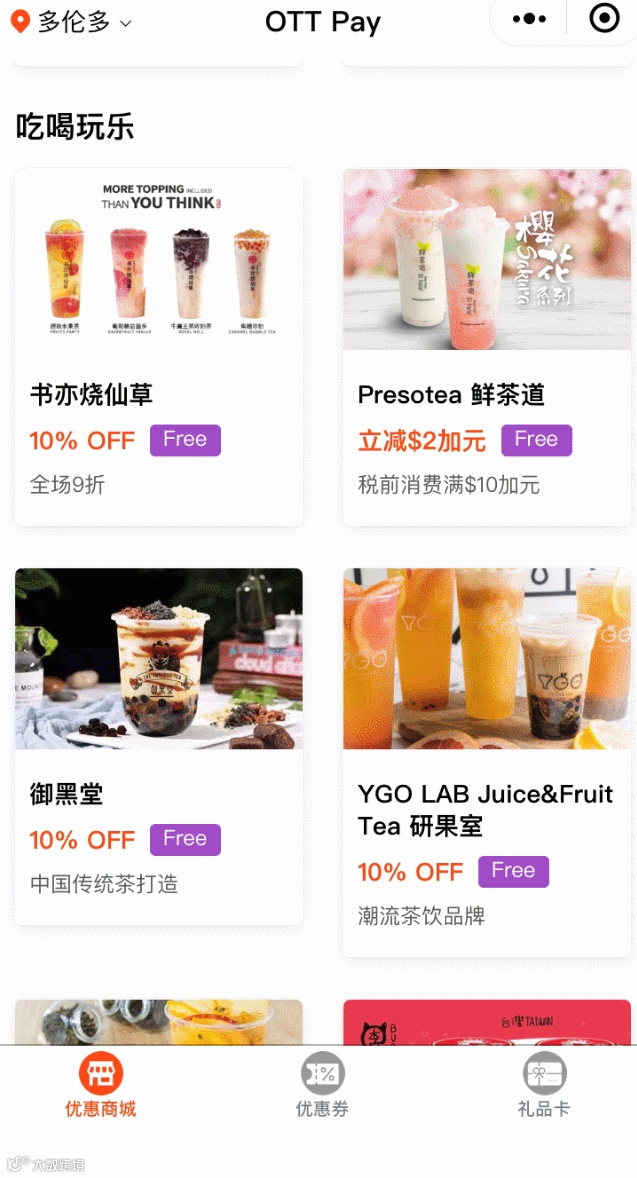Open the Presotea 鲜茶道 merchant card

tap(487, 347)
